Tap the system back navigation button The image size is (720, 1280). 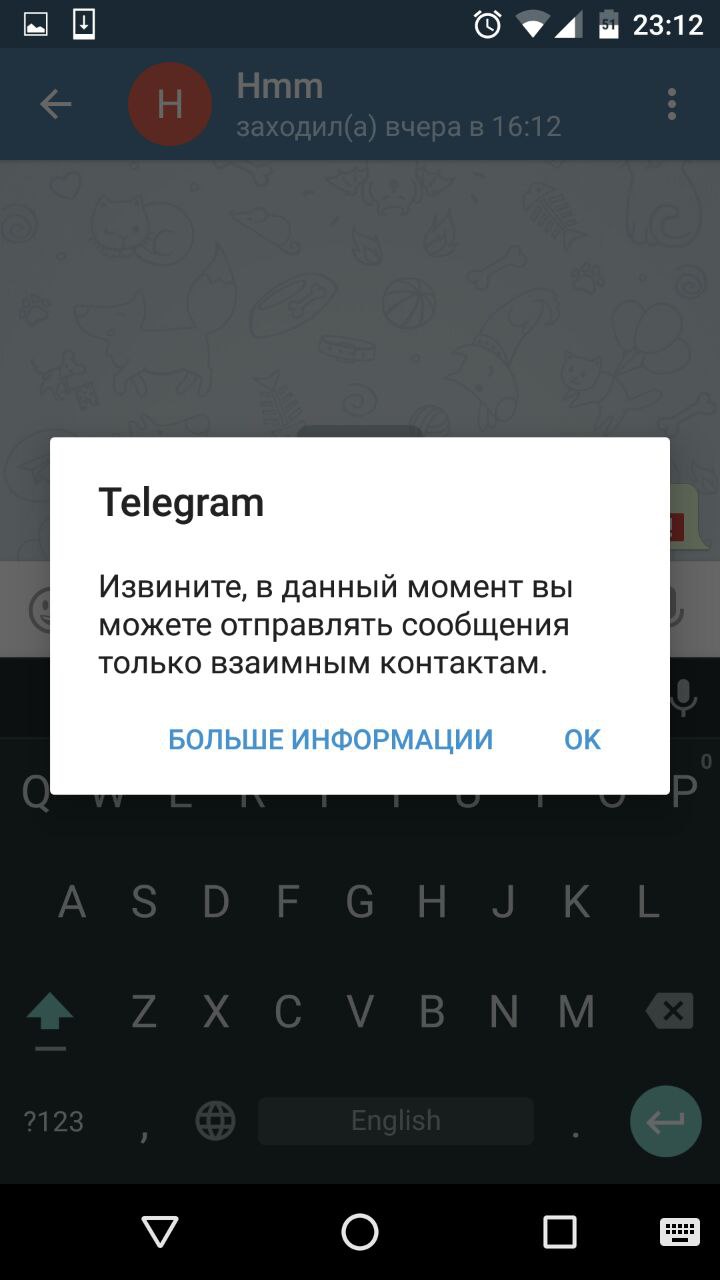[x=160, y=1232]
